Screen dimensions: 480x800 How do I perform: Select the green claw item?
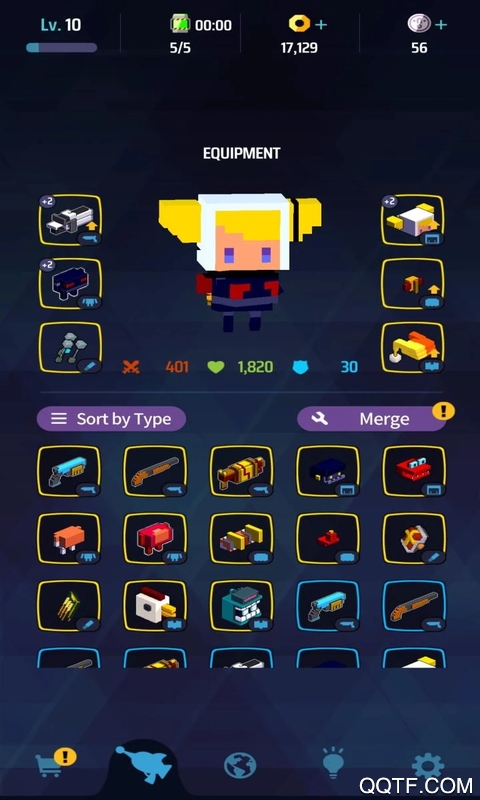(69, 606)
